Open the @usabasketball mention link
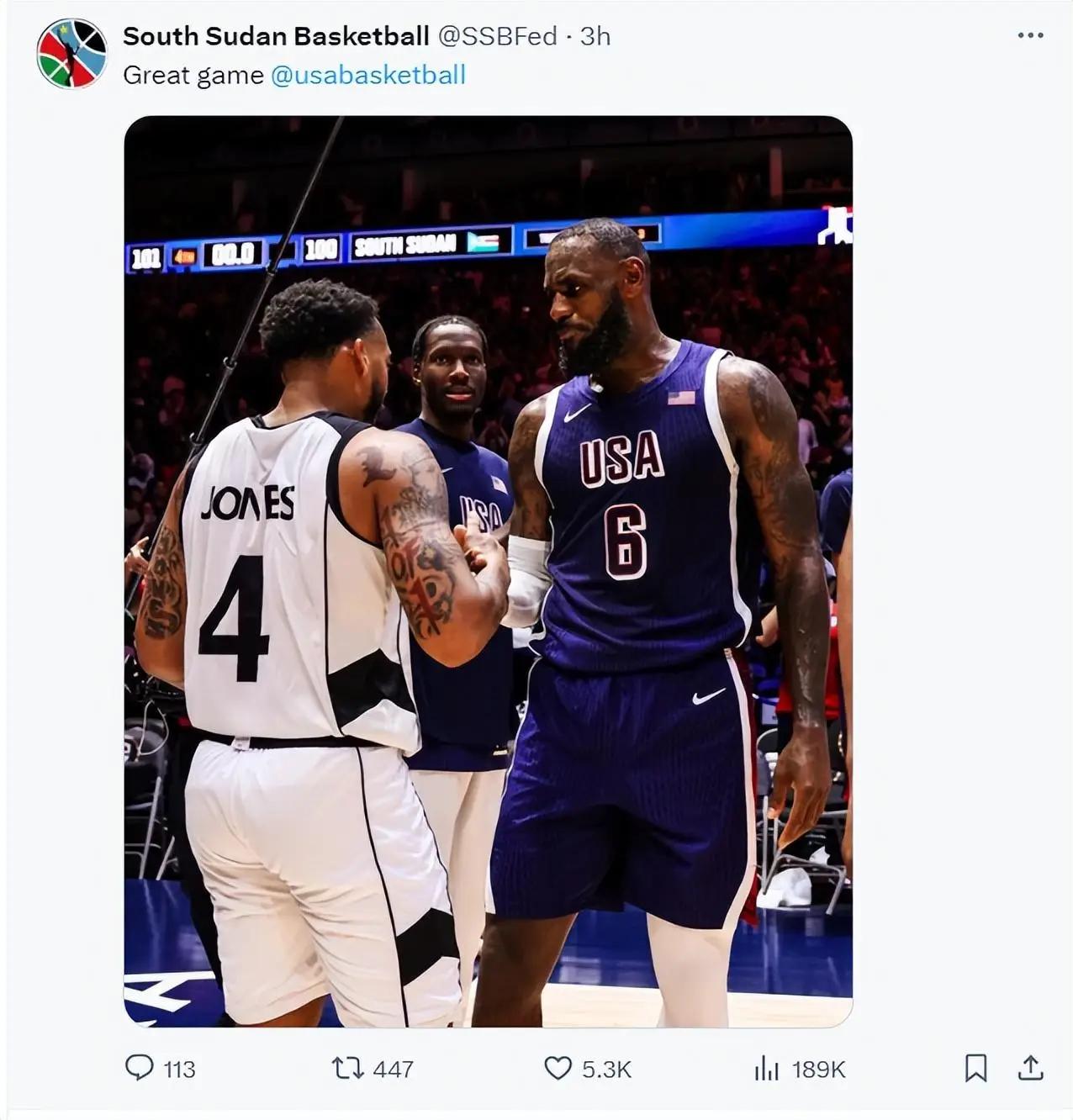 pos(367,76)
